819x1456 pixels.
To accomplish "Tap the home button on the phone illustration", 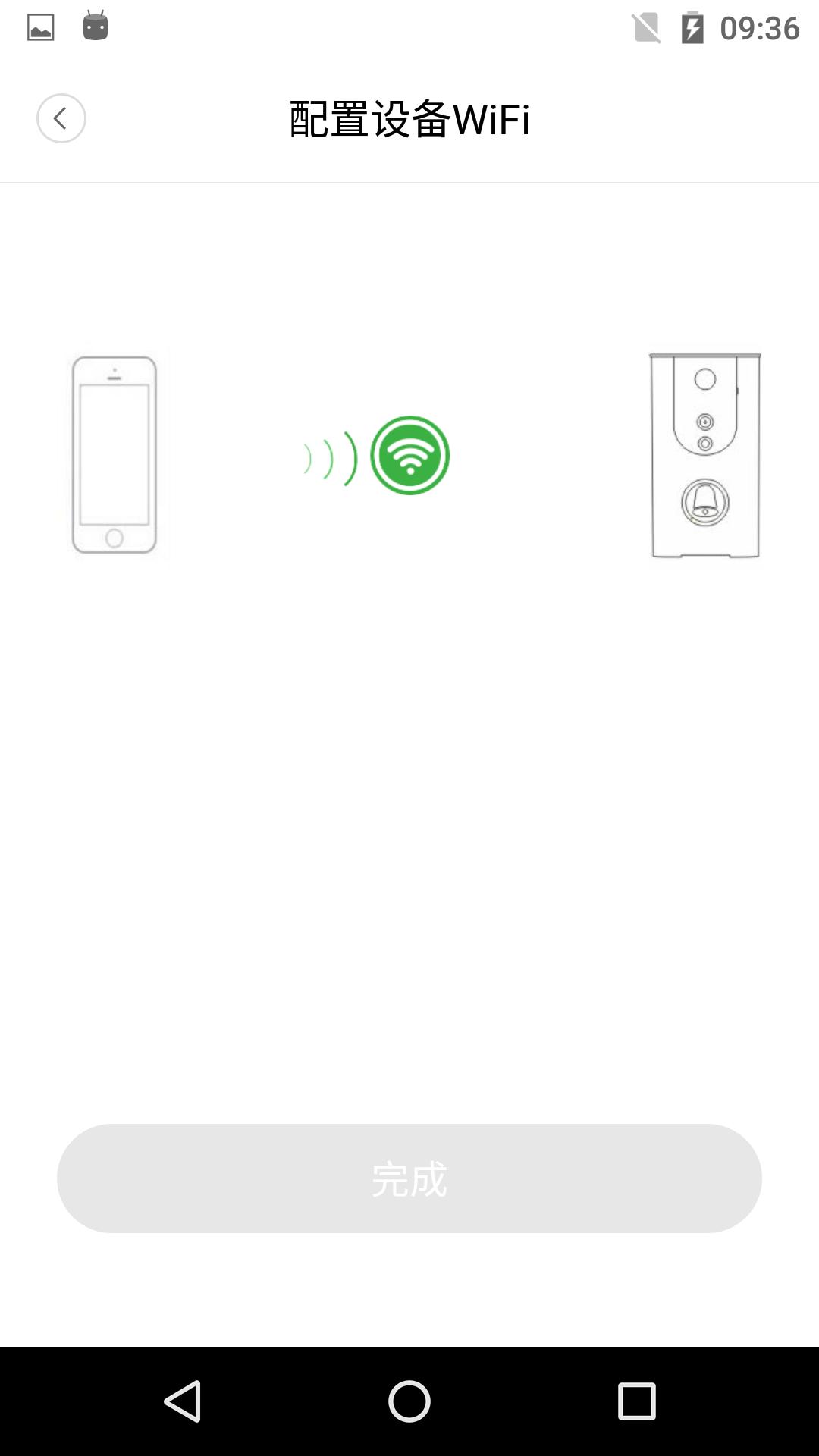I will coord(115,537).
